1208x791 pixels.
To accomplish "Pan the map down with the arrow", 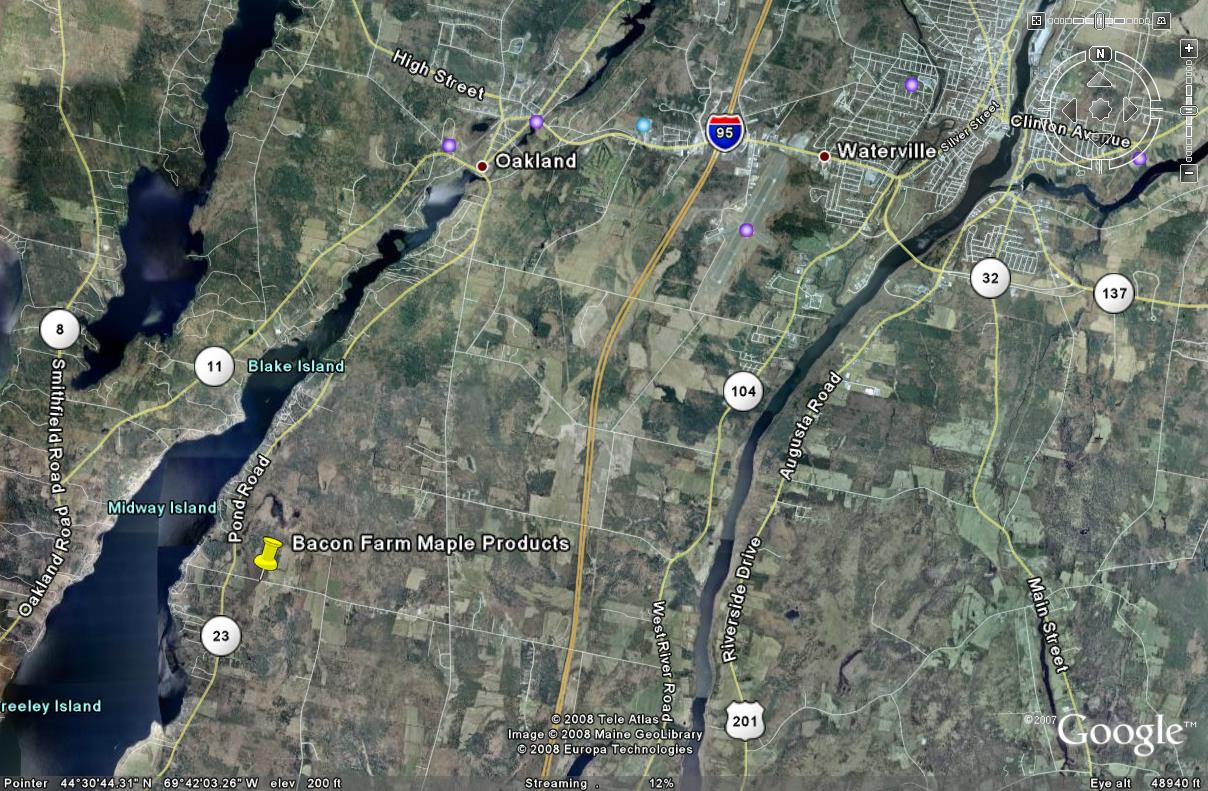I will pos(1100,140).
